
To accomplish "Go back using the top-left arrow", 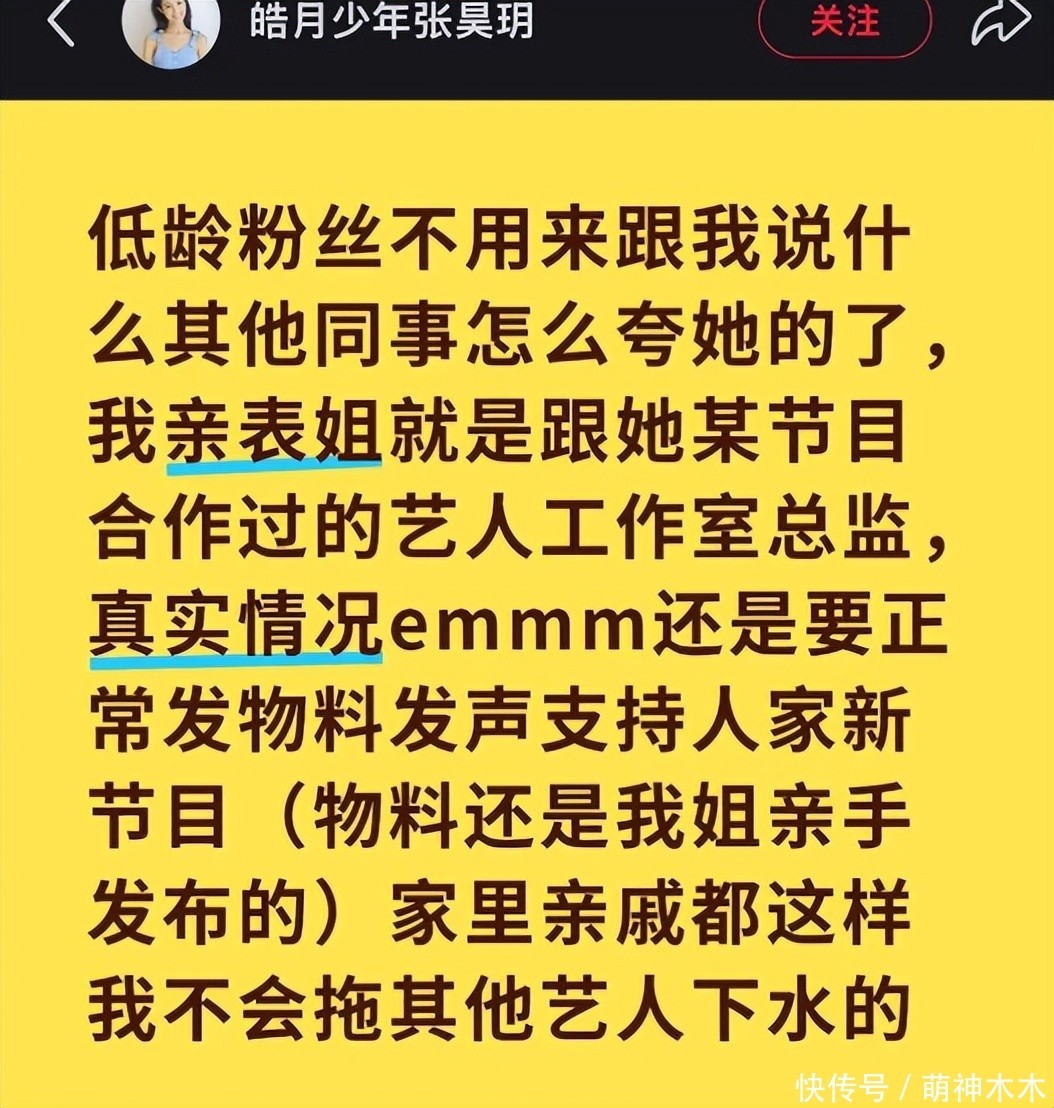I will 60,24.
